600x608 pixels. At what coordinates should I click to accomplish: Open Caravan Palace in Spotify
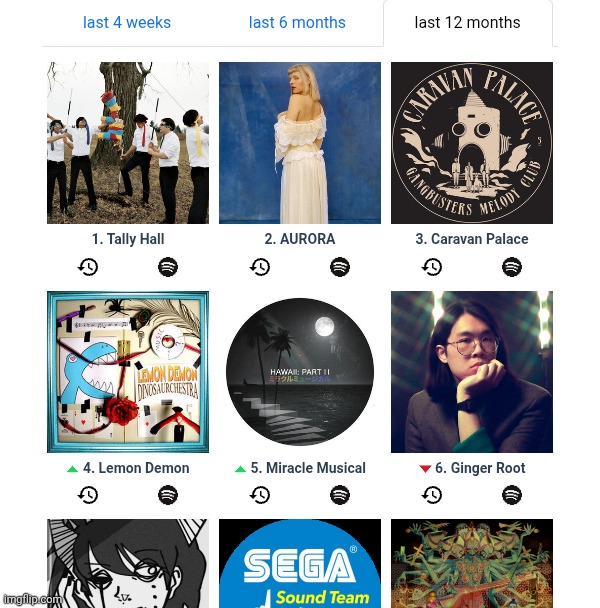pyautogui.click(x=512, y=267)
